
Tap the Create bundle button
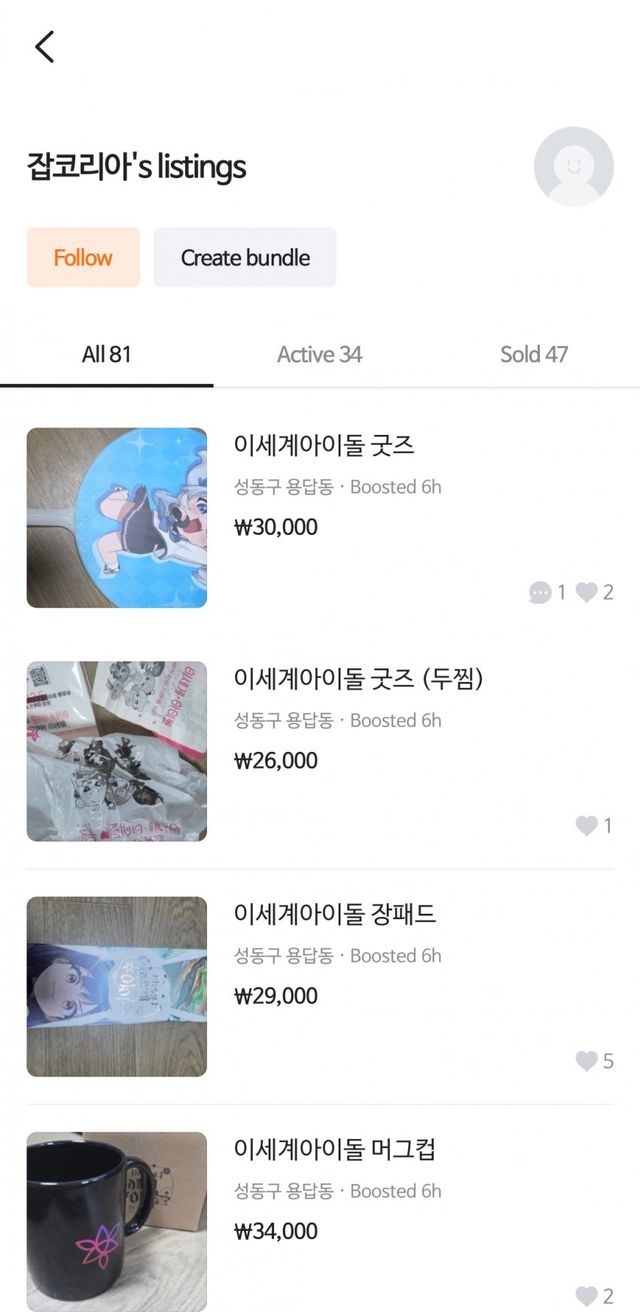tap(245, 258)
